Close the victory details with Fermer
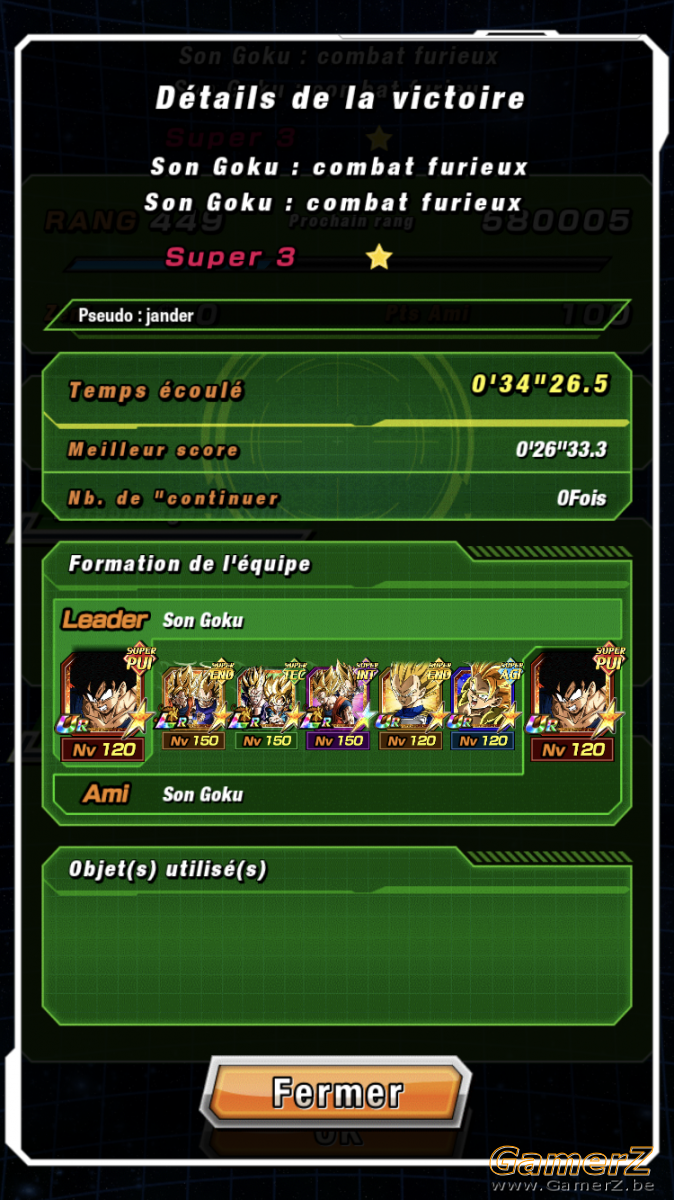 (337, 1091)
